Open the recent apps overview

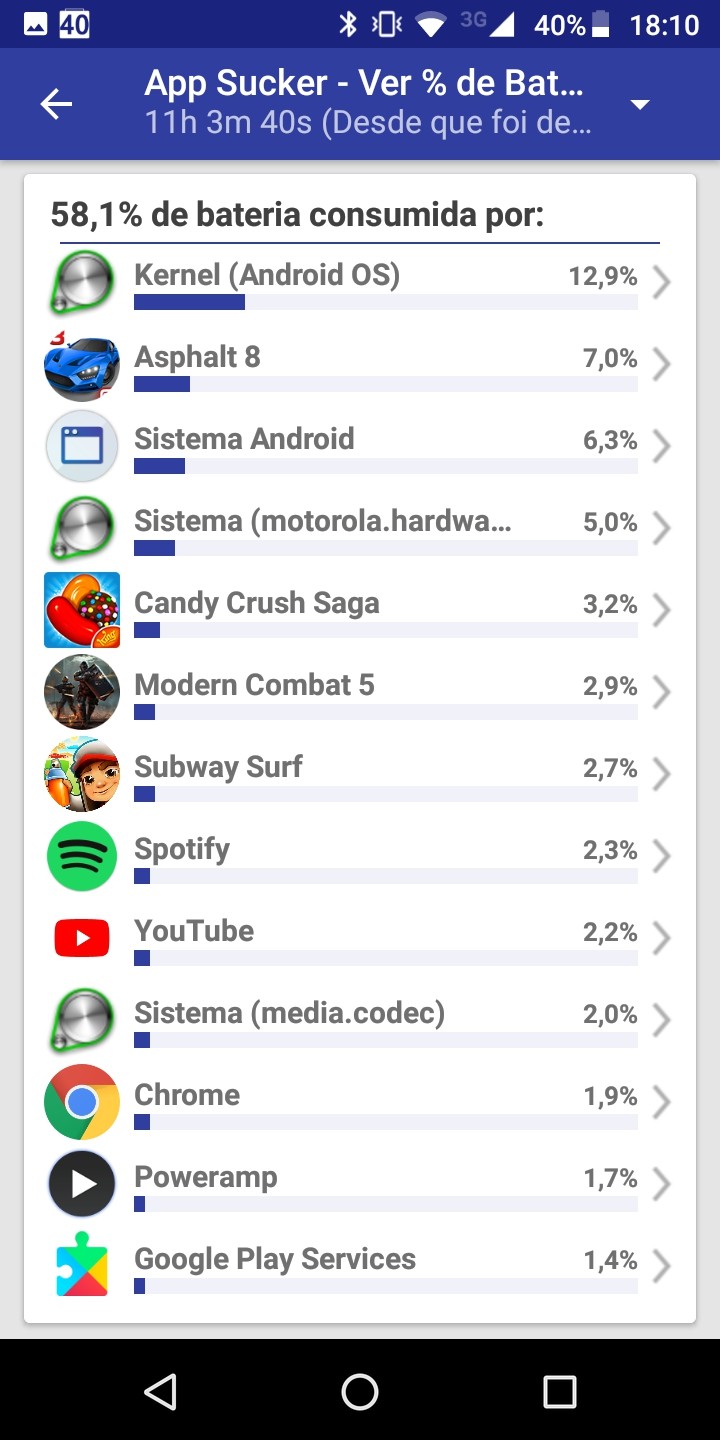point(560,1391)
